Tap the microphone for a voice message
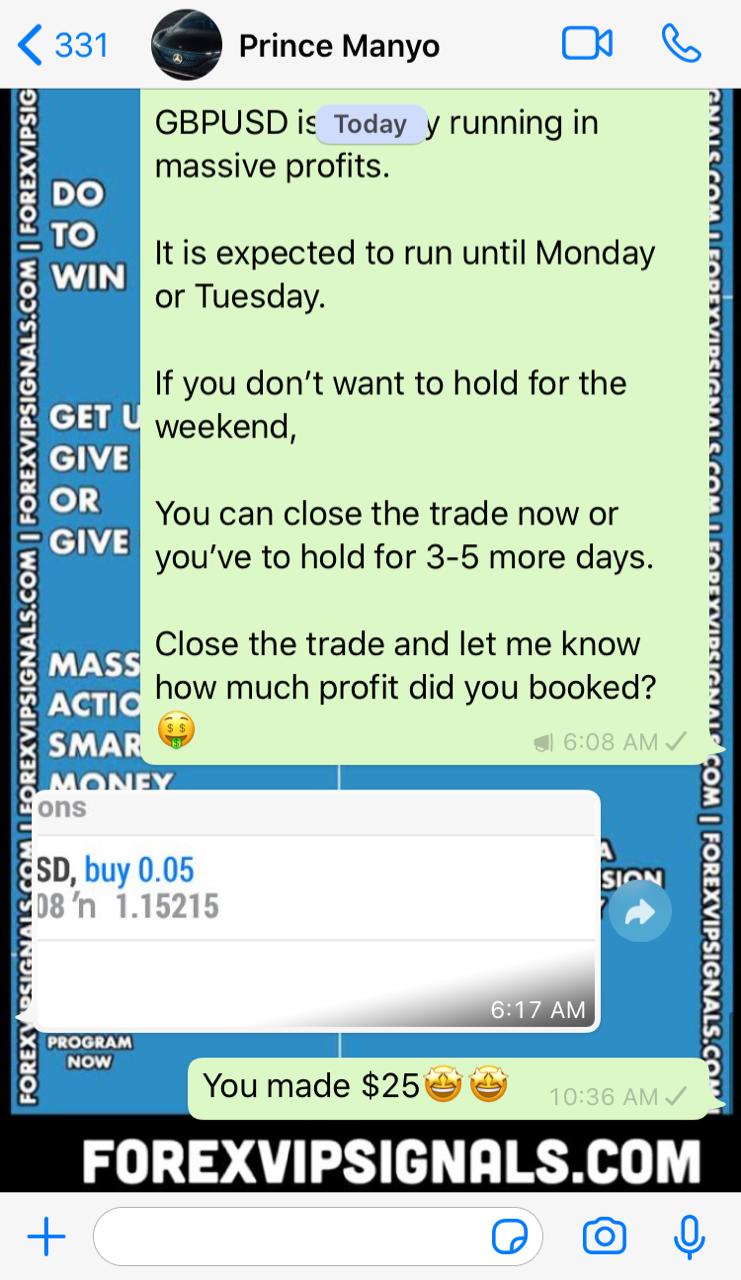 [x=689, y=1238]
